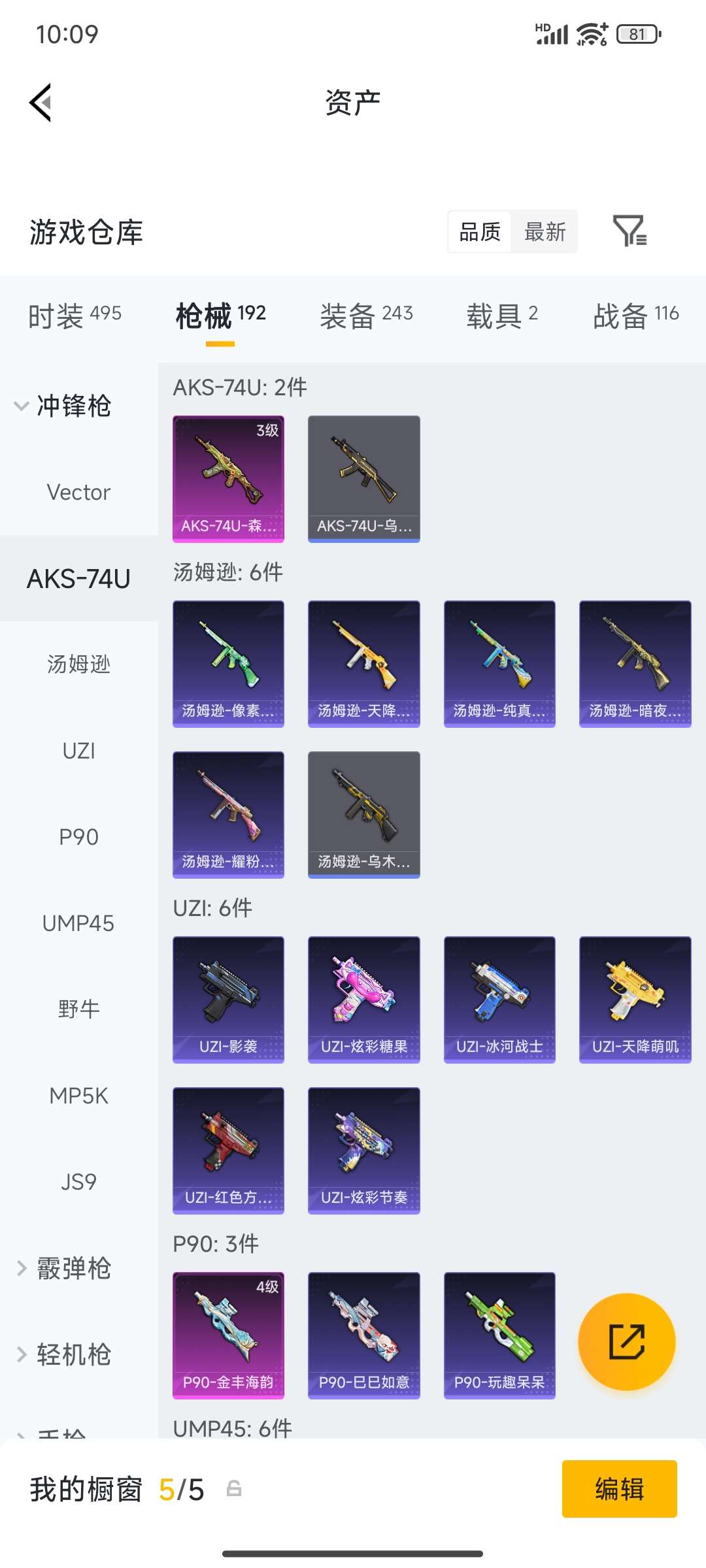Switch to the 时装 tab
The image size is (706, 1568).
tap(75, 316)
